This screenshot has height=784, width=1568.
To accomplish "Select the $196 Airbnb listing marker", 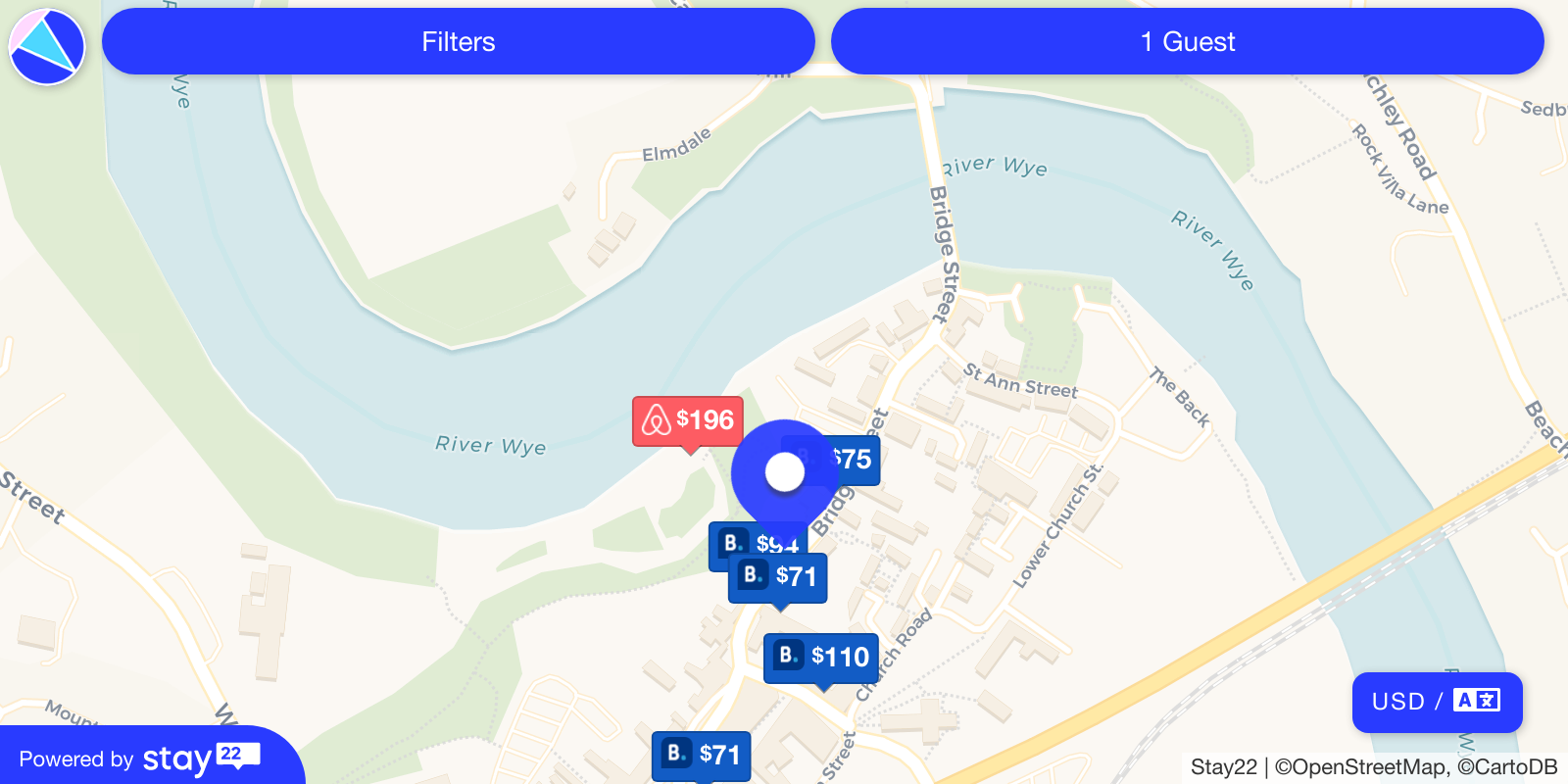I will point(688,420).
